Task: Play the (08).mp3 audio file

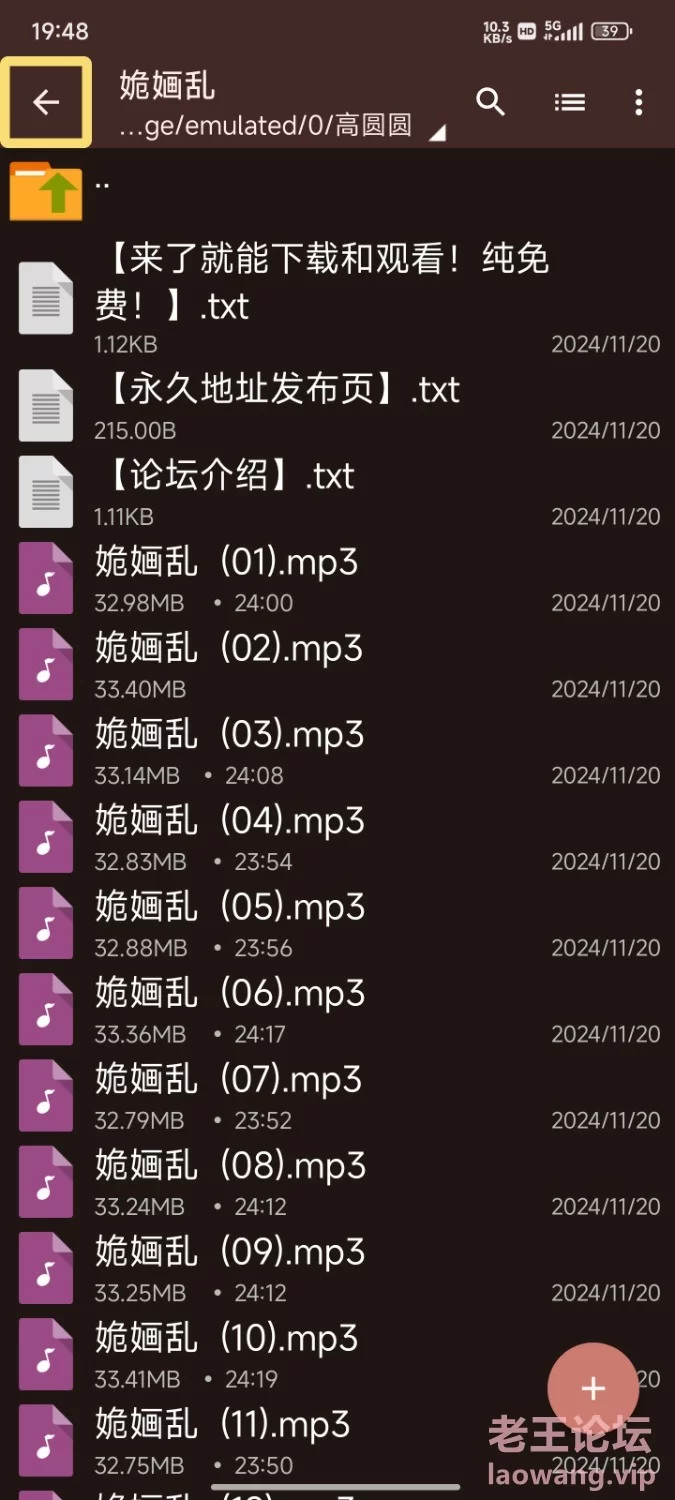Action: pyautogui.click(x=337, y=1180)
